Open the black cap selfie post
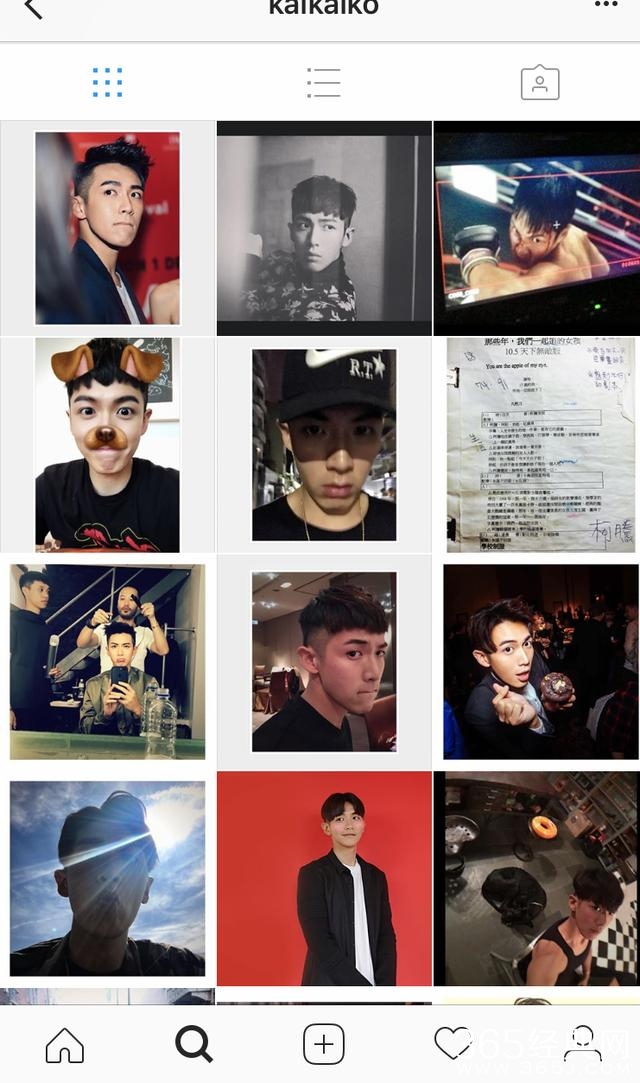This screenshot has width=640, height=1083. click(x=323, y=445)
